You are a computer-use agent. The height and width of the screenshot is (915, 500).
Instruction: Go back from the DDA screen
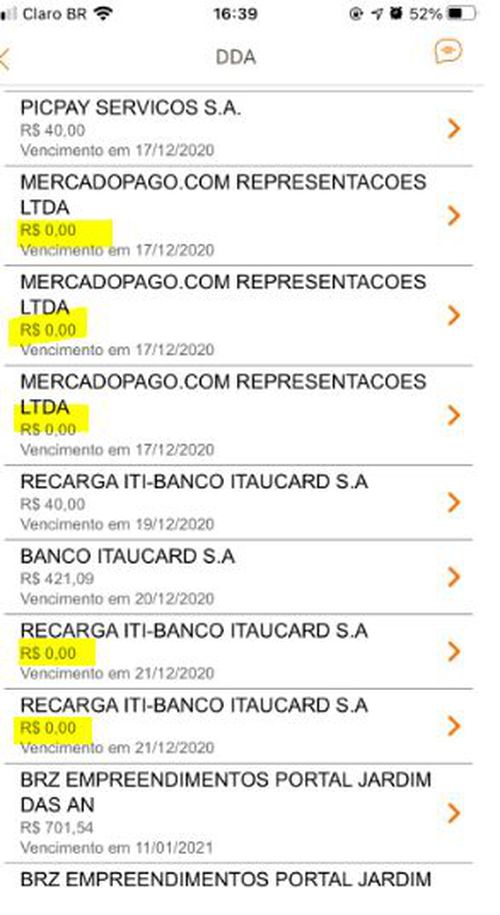click(x=5, y=59)
